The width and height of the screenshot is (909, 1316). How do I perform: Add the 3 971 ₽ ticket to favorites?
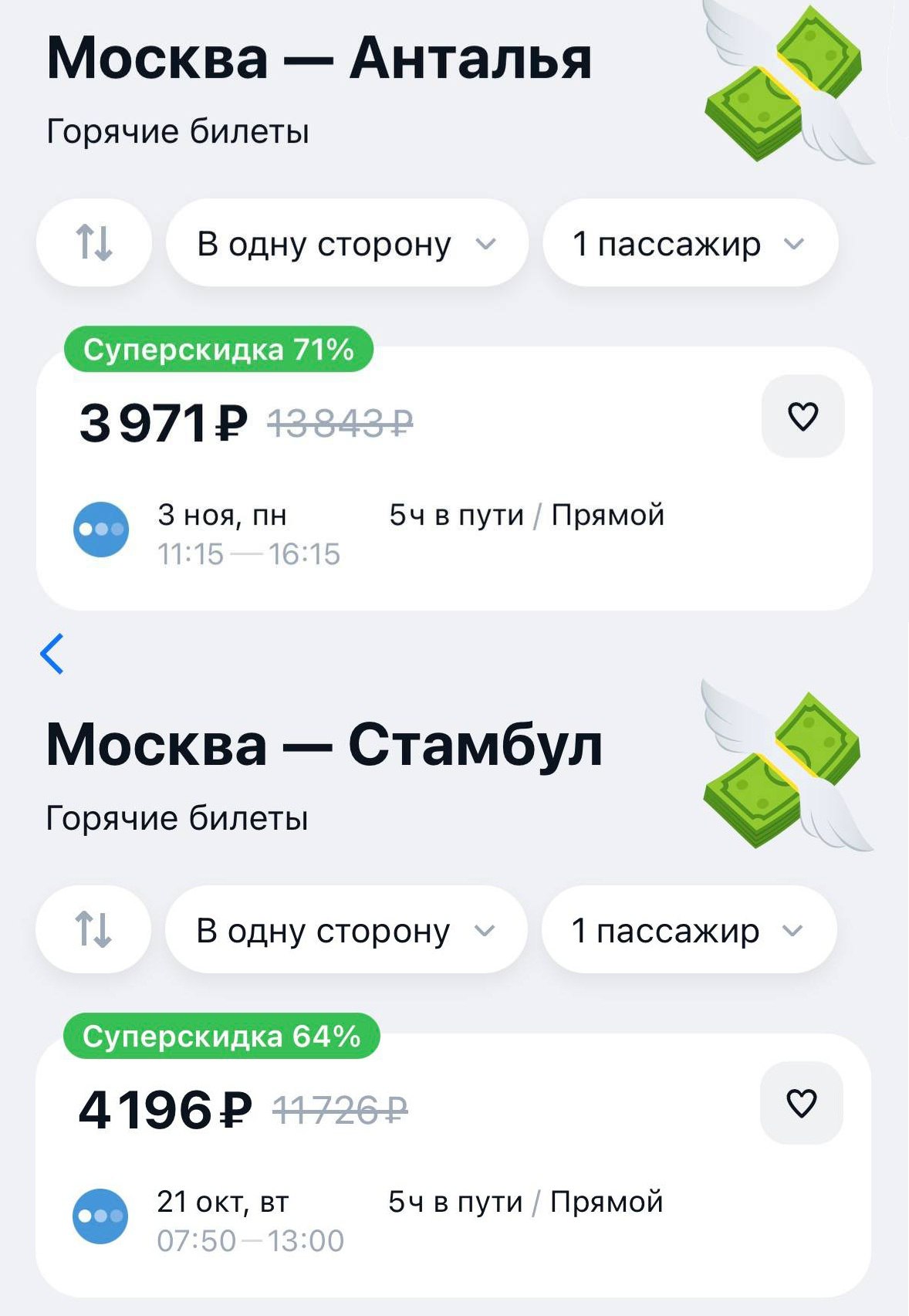pos(803,417)
